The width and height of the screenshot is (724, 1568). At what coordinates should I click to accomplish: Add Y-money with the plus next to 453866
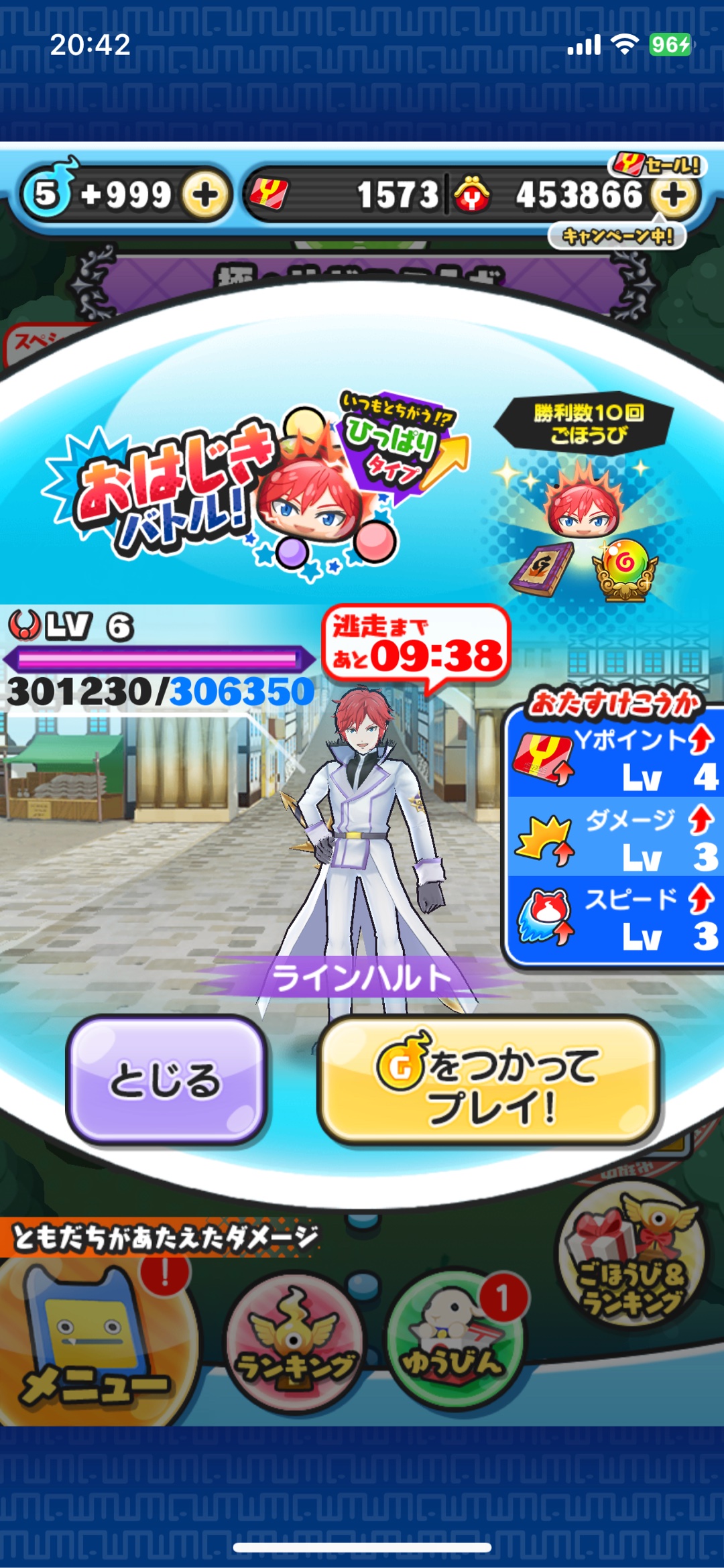coord(673,195)
